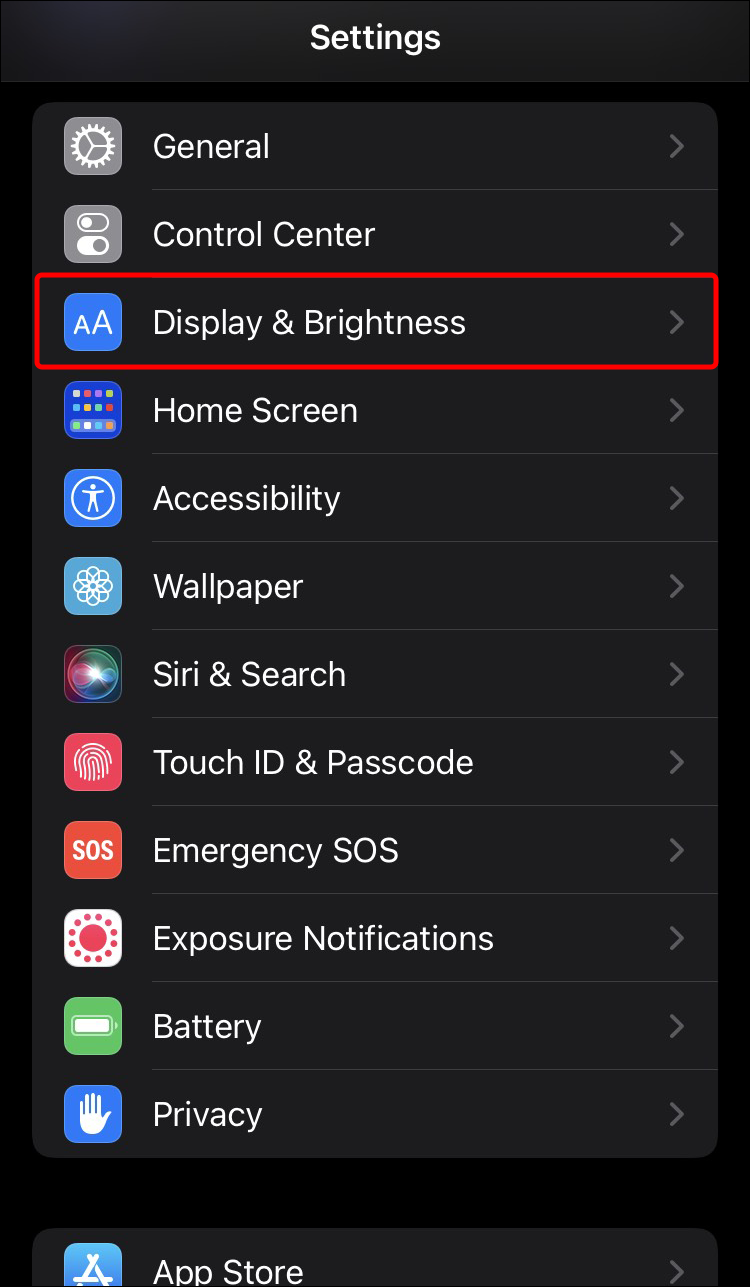Open Control Center settings
The image size is (750, 1287).
375,235
